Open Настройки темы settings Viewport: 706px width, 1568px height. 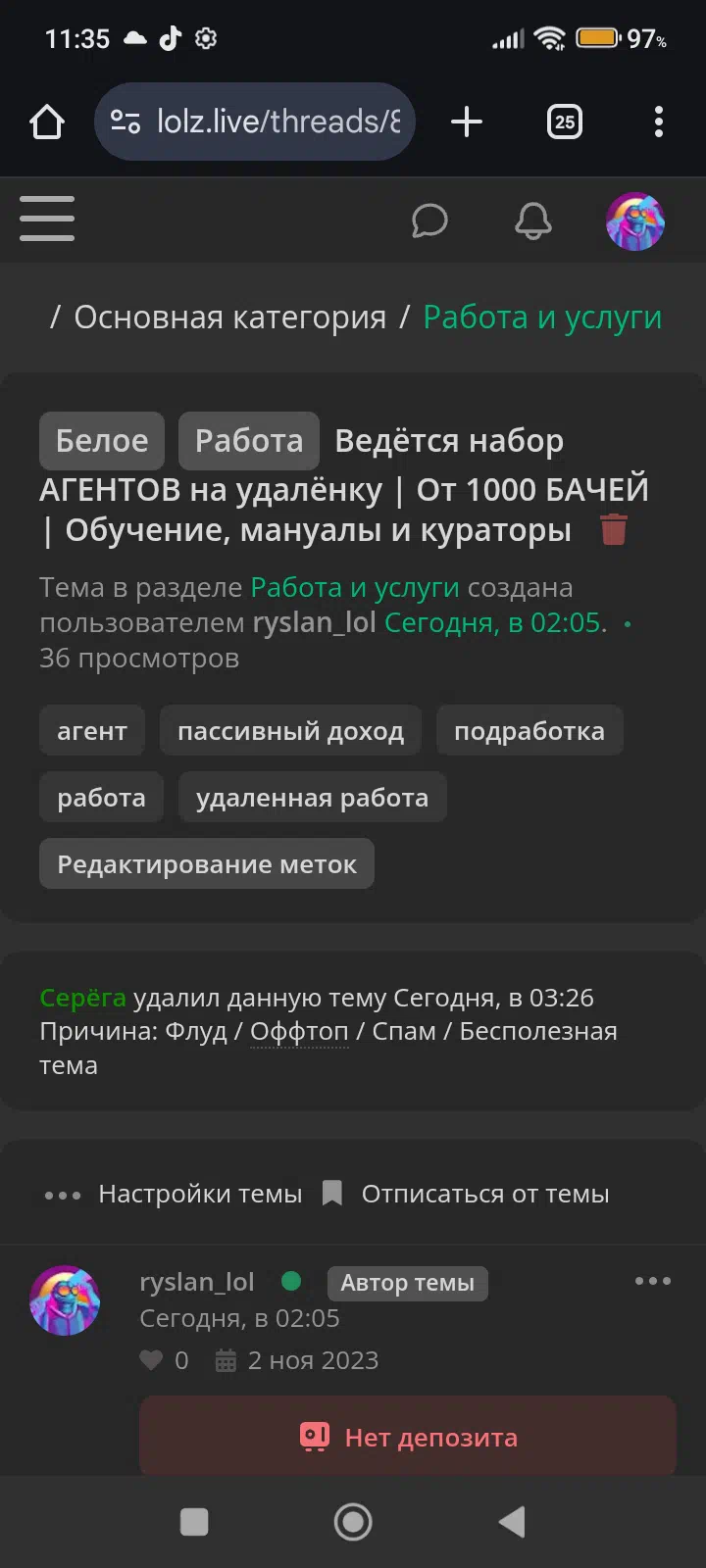click(x=174, y=1195)
